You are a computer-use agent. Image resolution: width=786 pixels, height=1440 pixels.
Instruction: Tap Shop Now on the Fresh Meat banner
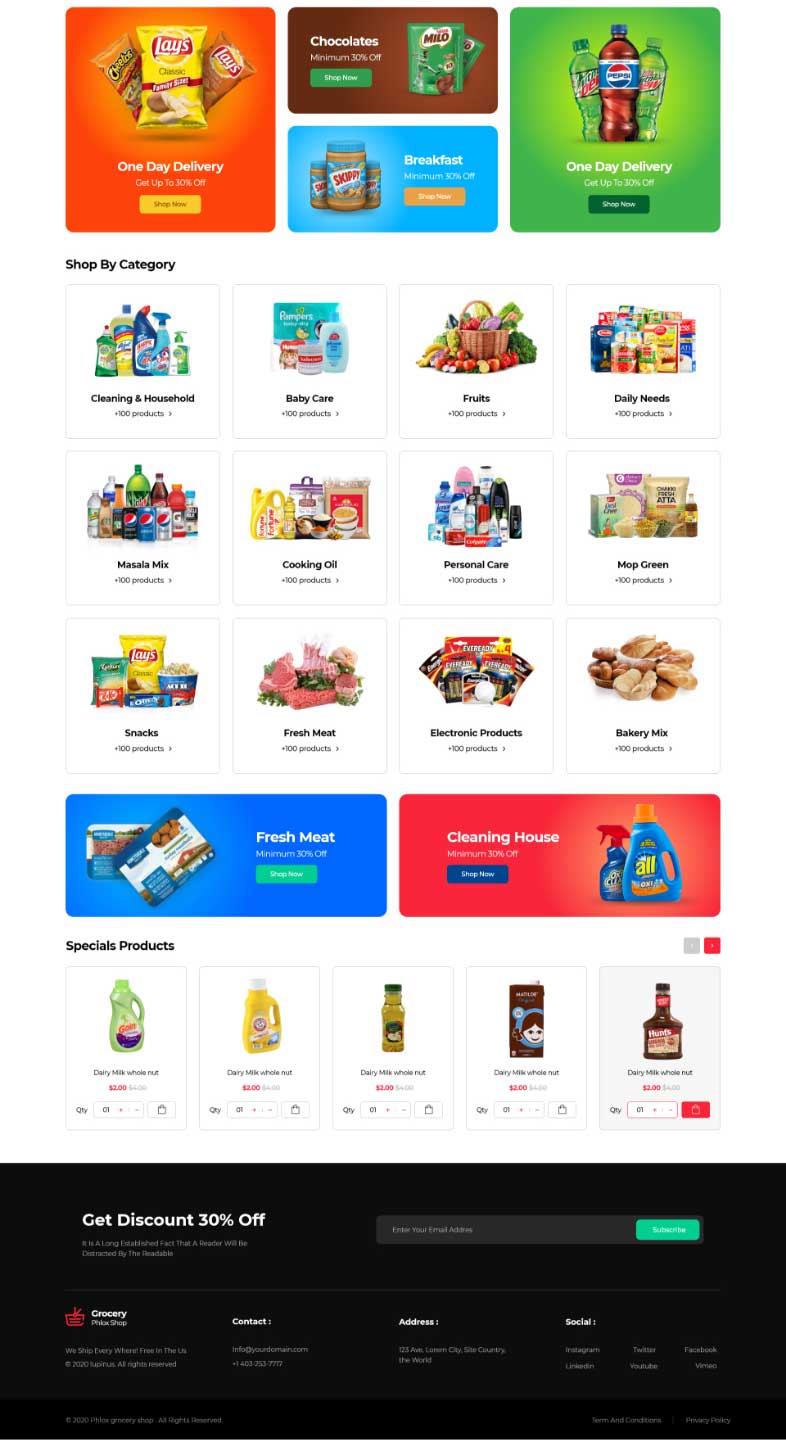(286, 874)
